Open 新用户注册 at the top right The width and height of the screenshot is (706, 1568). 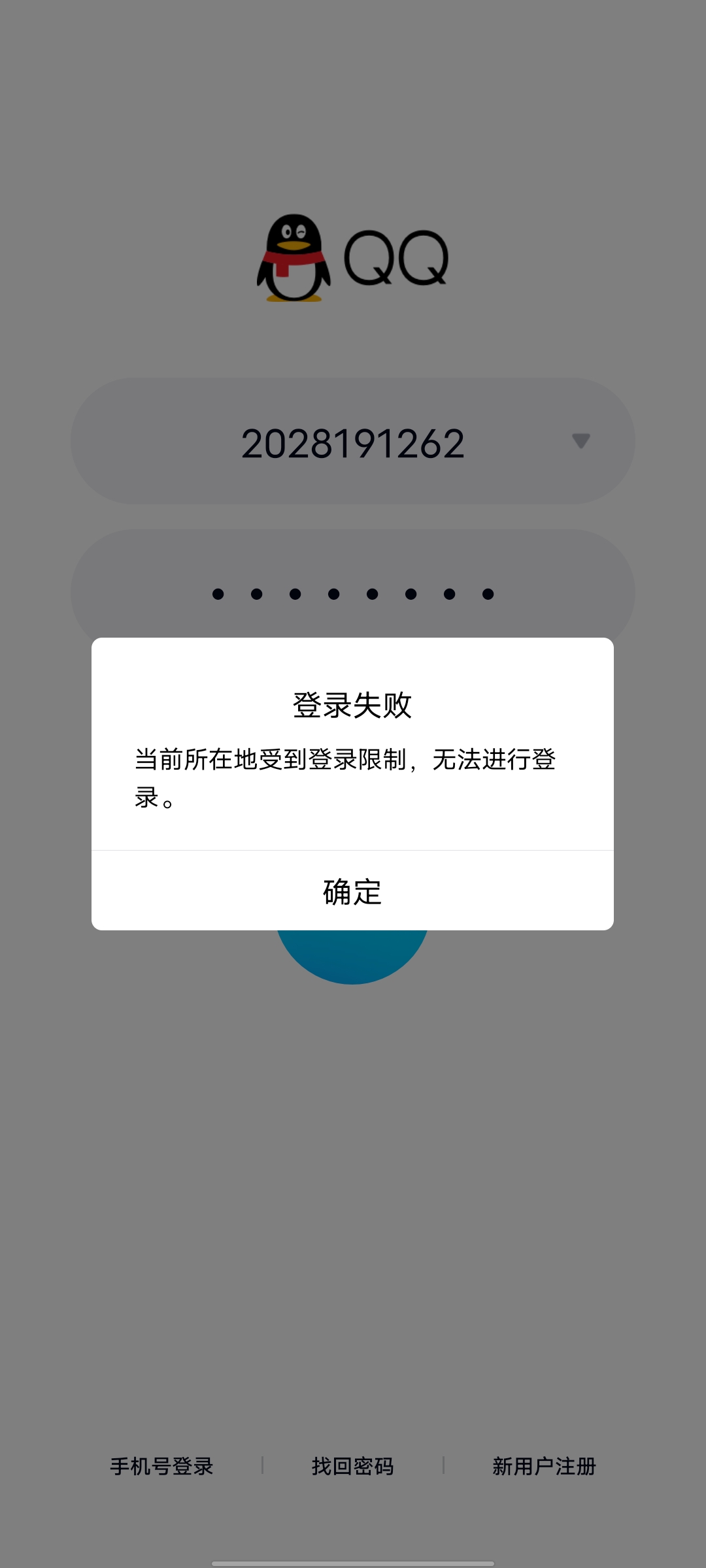point(545,258)
